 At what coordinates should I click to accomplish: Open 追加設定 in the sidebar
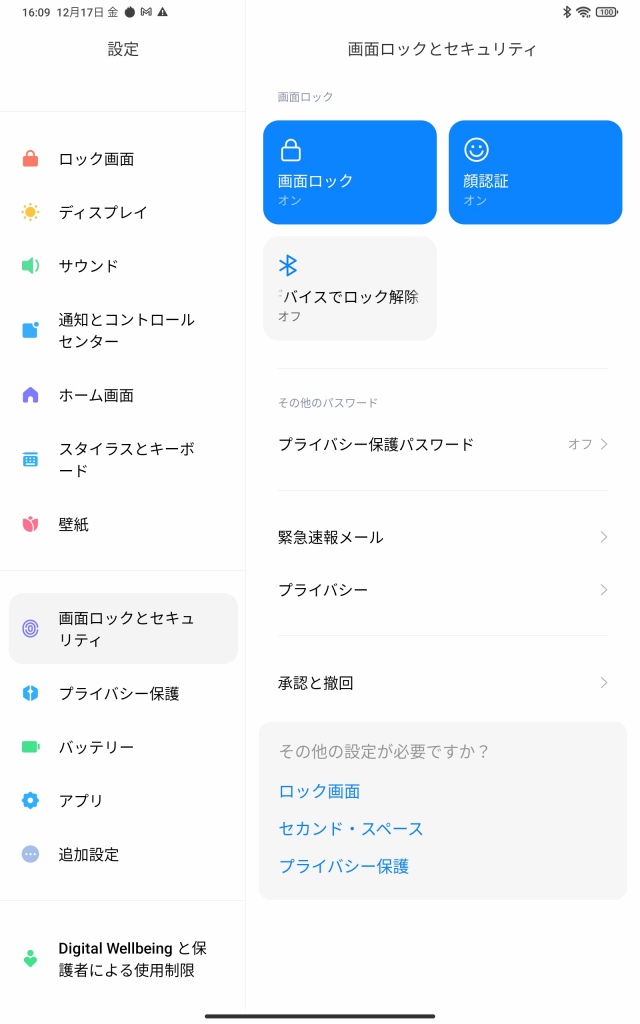tap(123, 854)
